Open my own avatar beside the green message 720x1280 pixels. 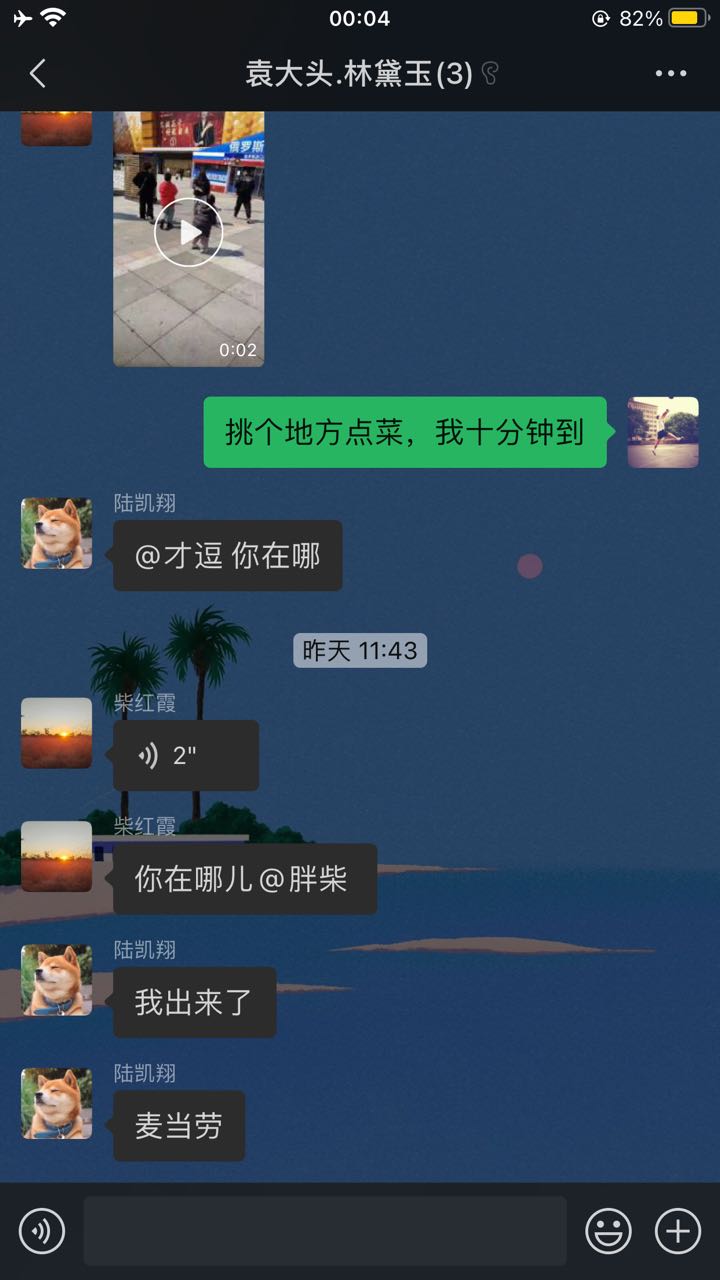coord(663,432)
